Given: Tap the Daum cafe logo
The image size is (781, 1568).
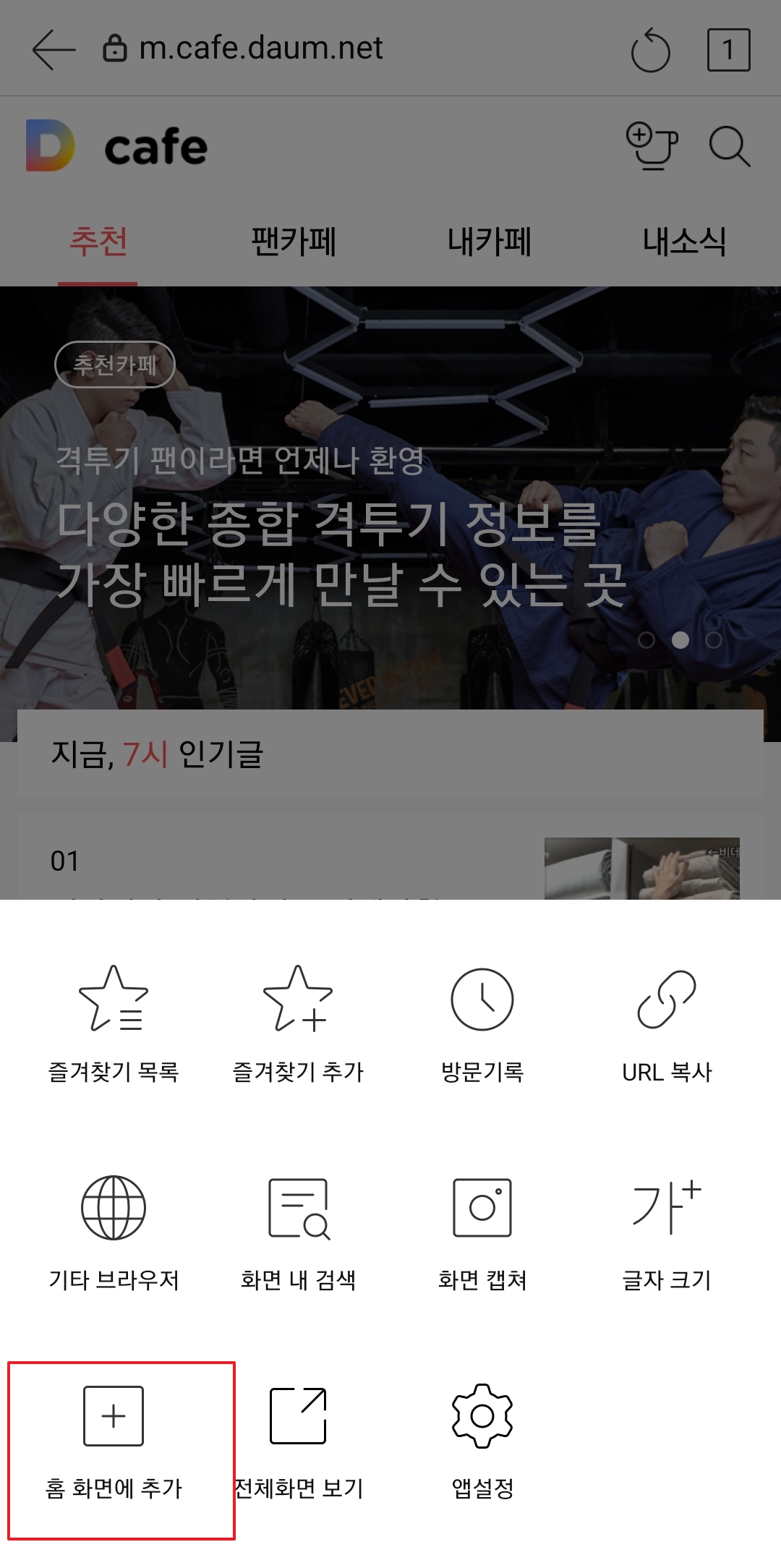Looking at the screenshot, I should [116, 147].
